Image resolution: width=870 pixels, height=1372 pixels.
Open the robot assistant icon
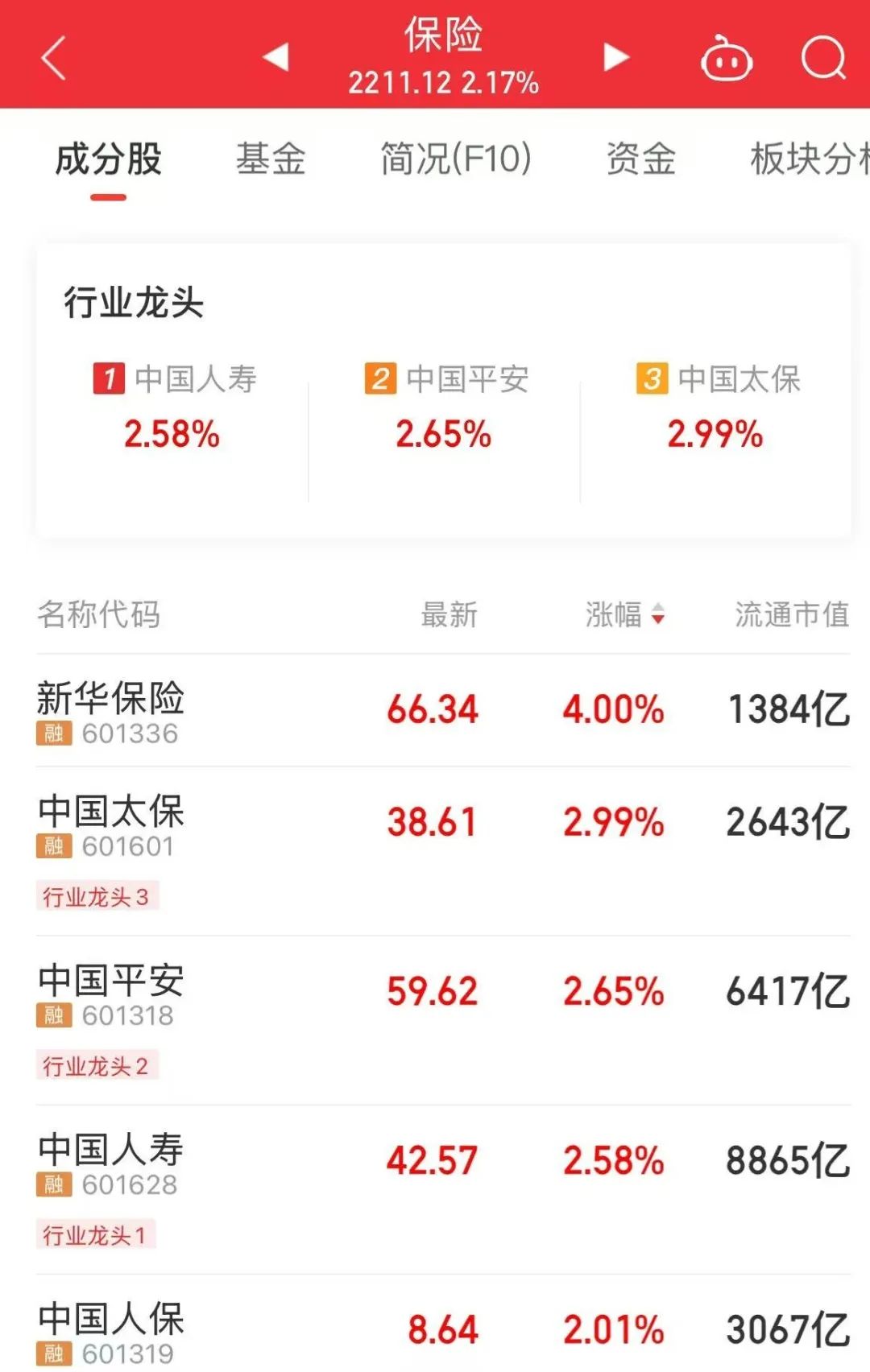tap(727, 58)
